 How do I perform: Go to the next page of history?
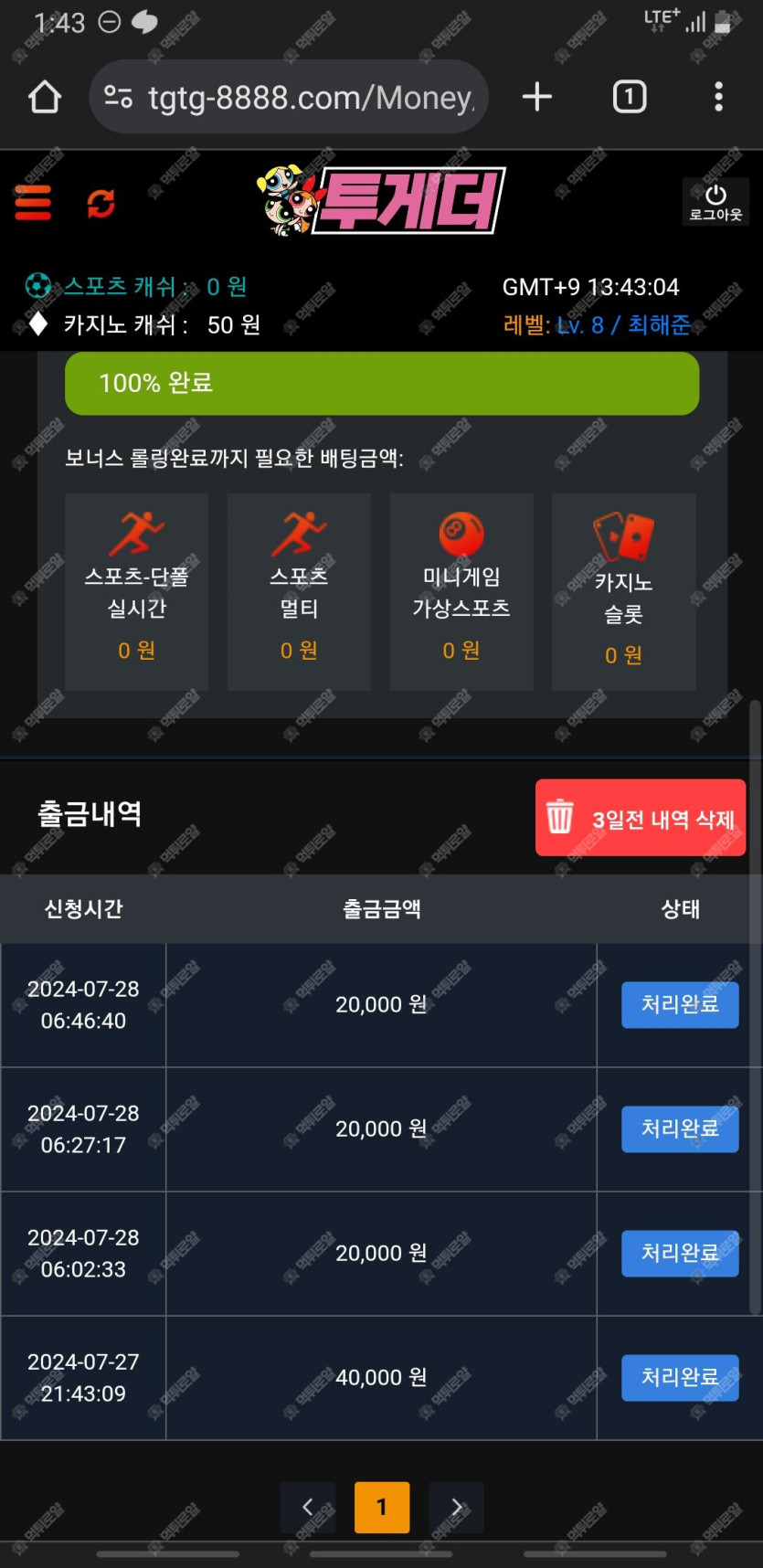coord(456,1507)
